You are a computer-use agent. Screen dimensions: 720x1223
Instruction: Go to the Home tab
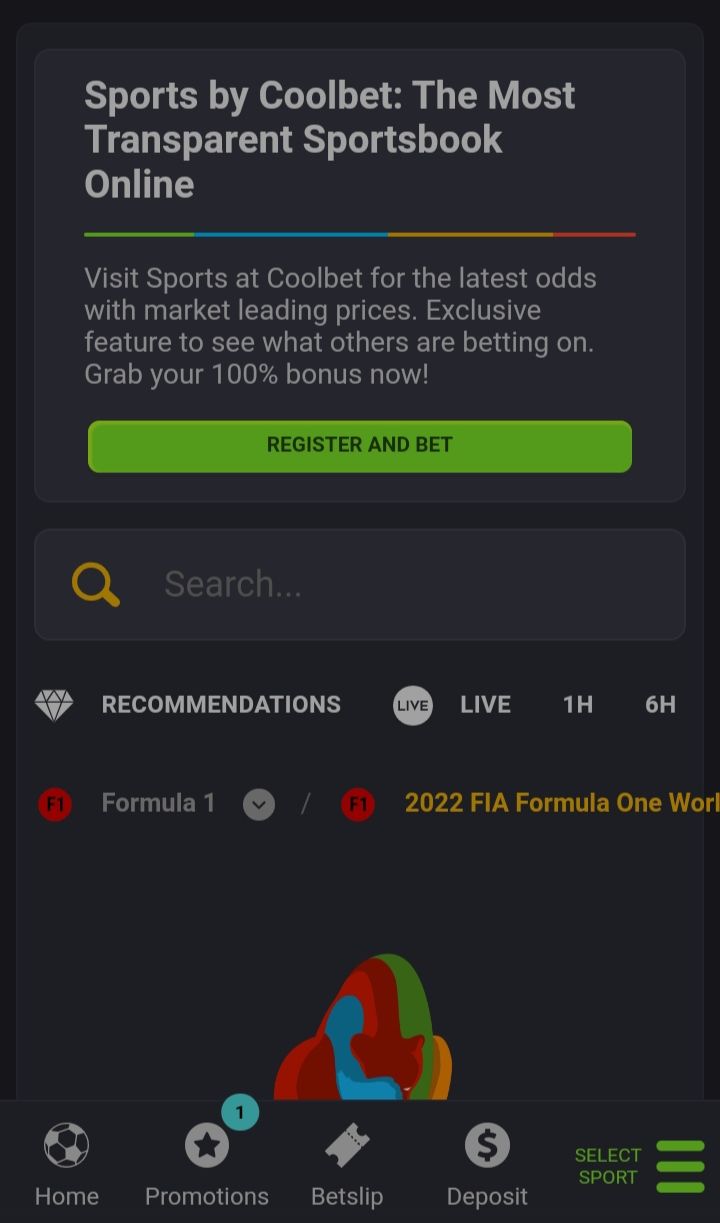pyautogui.click(x=67, y=1165)
